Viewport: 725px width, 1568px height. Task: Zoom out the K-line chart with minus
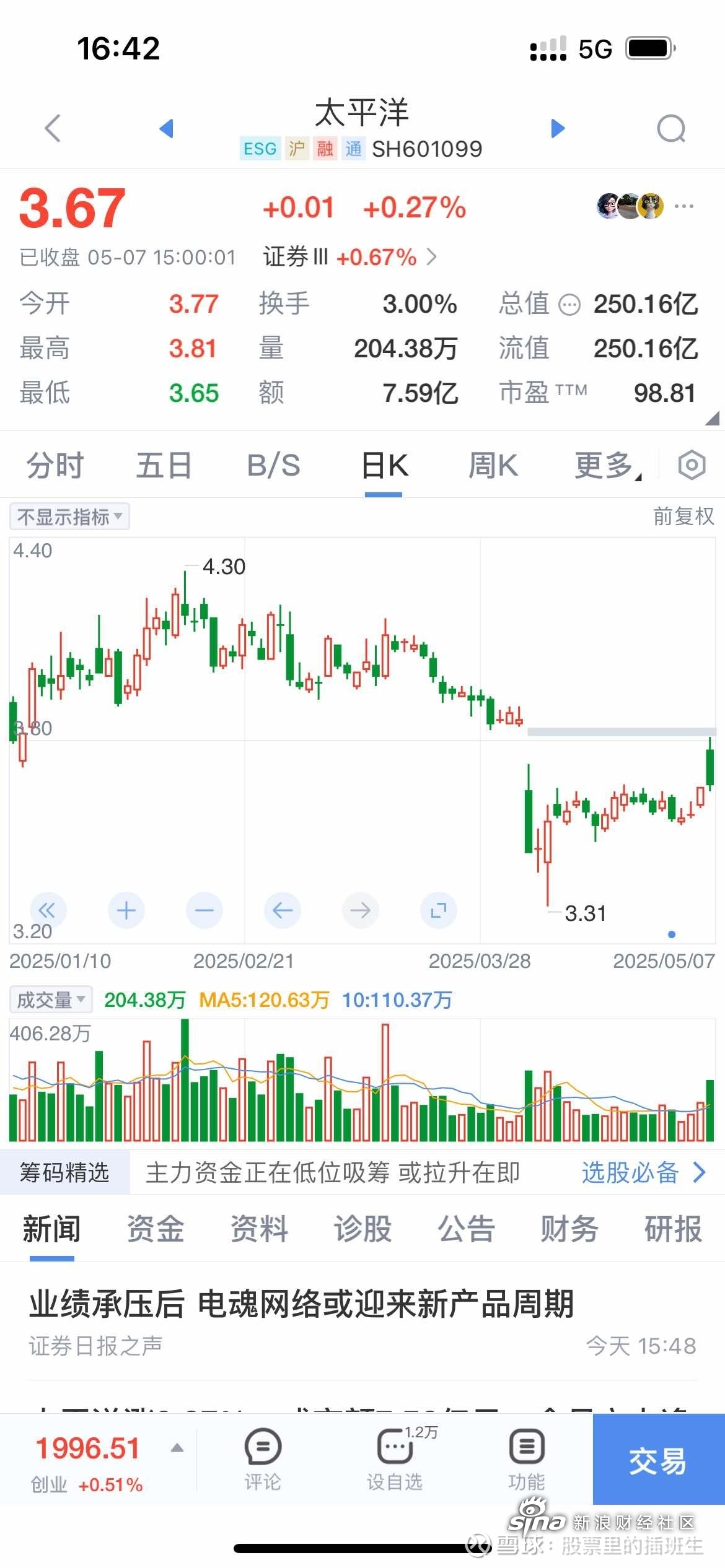(204, 910)
